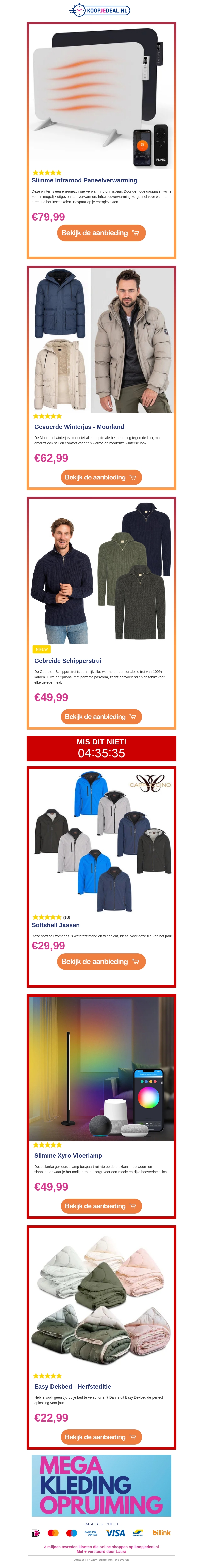
Task: Tap the Moorland Winterjas 'Bekijk de aanbieding' button
Action: (x=101, y=477)
